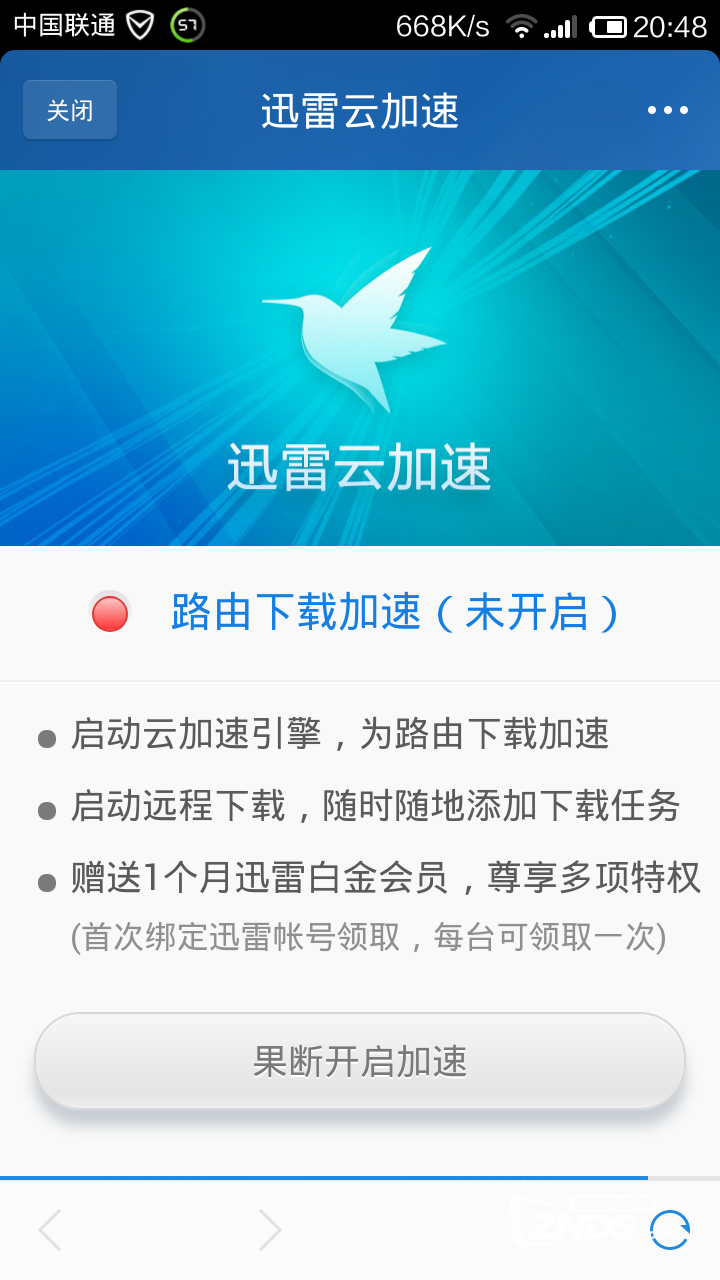The image size is (720, 1280).
Task: Go back to the previous page
Action: click(50, 1230)
